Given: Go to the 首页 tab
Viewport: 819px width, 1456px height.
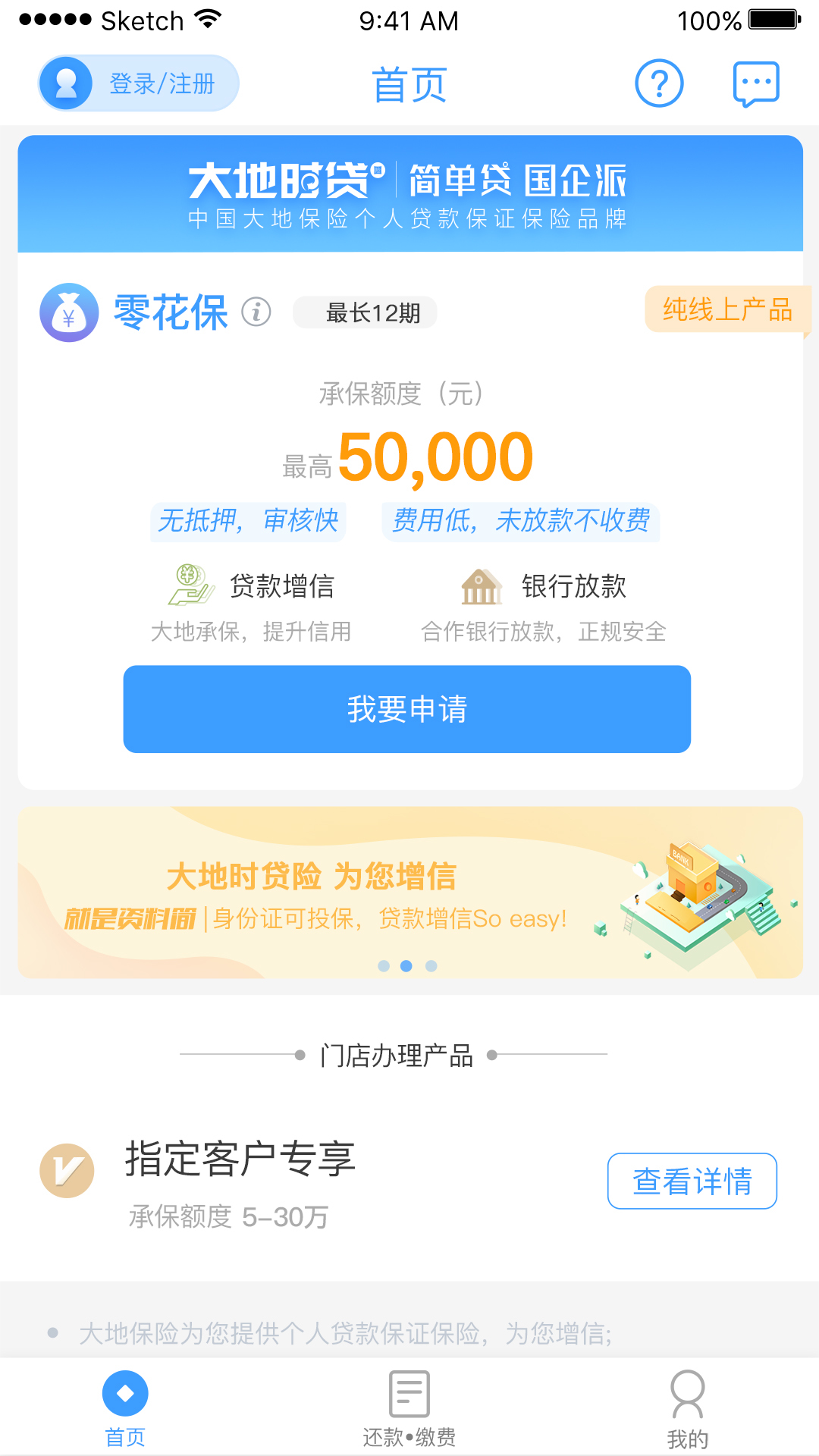Looking at the screenshot, I should [x=125, y=1408].
